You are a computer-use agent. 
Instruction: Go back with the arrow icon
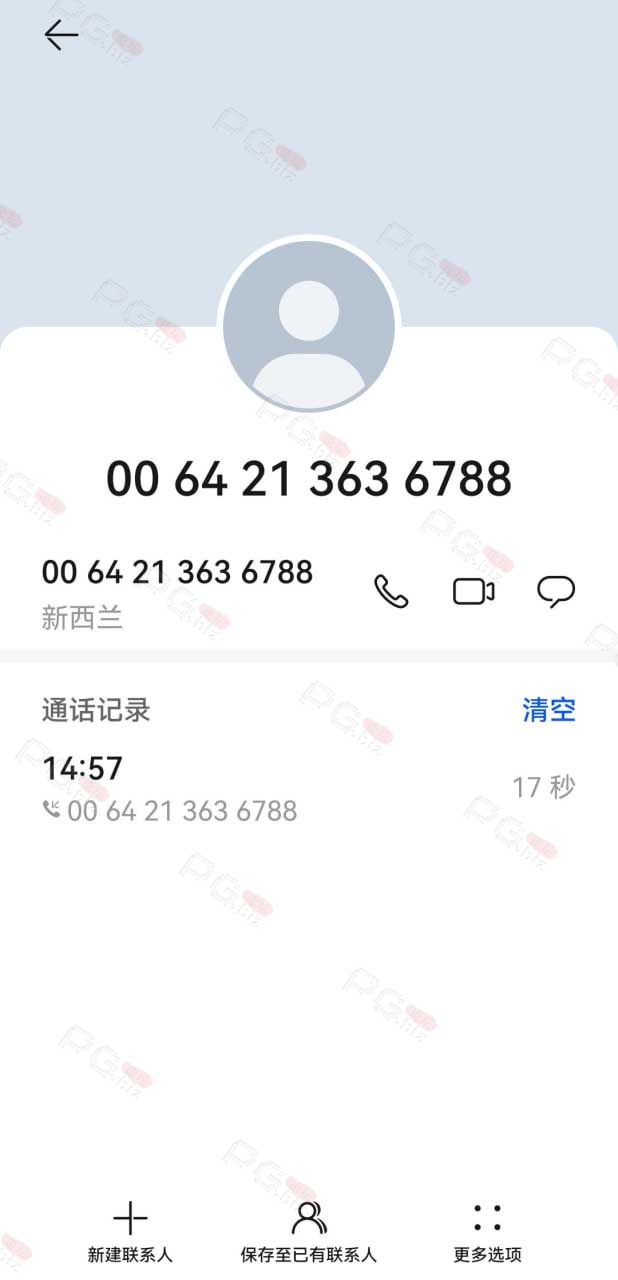point(61,35)
